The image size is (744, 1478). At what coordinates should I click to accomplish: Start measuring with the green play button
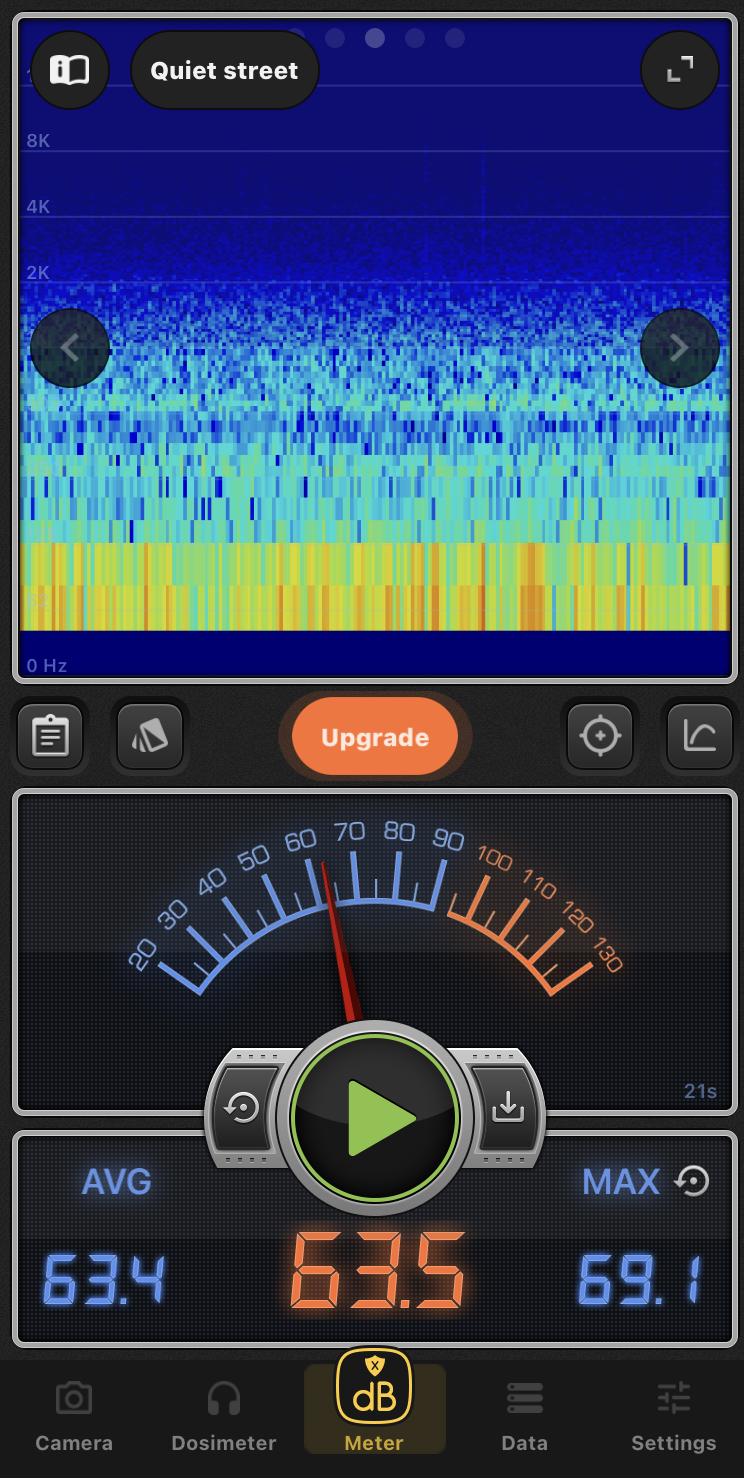tap(375, 1117)
